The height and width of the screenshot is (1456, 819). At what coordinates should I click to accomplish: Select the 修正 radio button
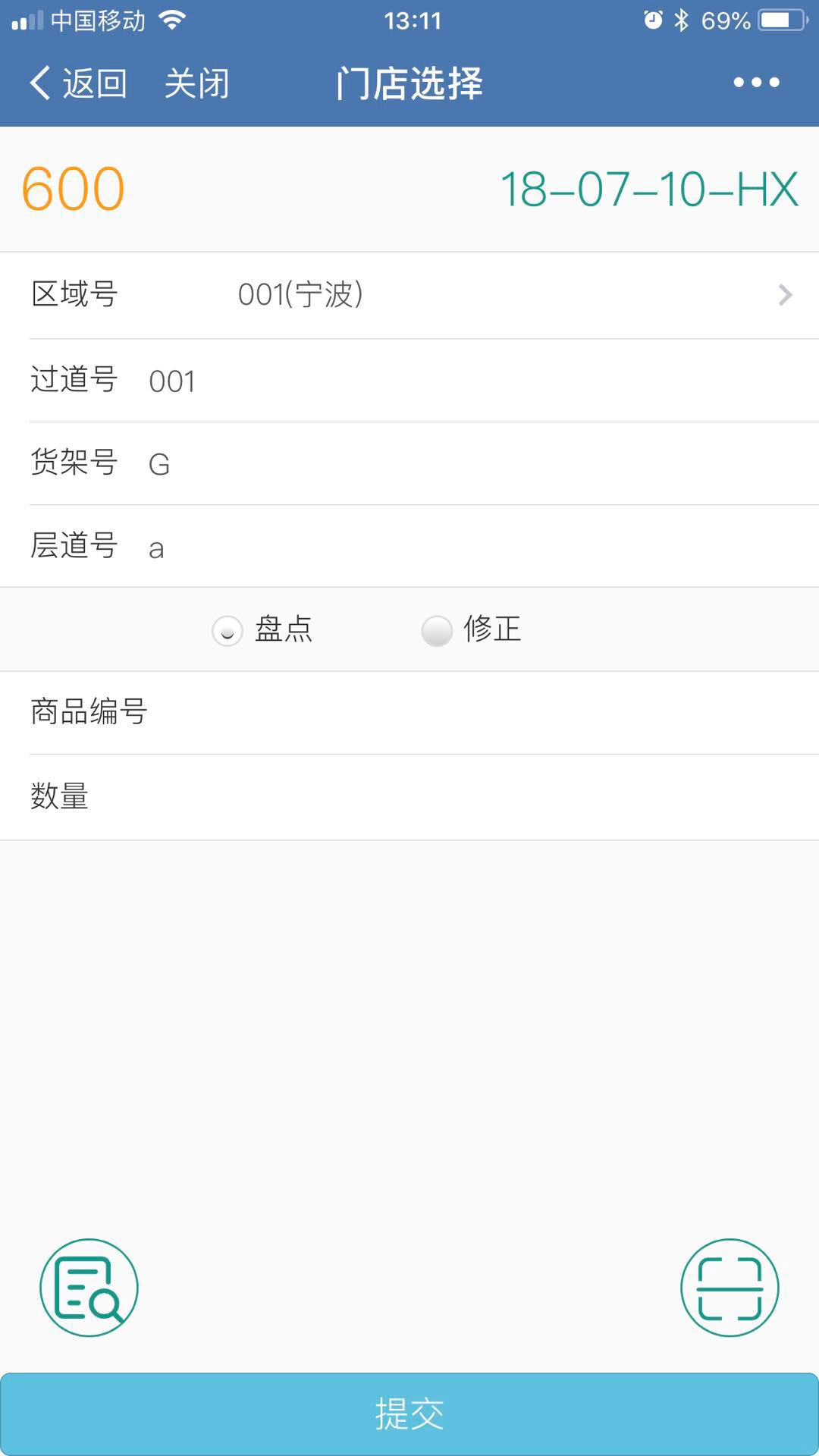436,629
